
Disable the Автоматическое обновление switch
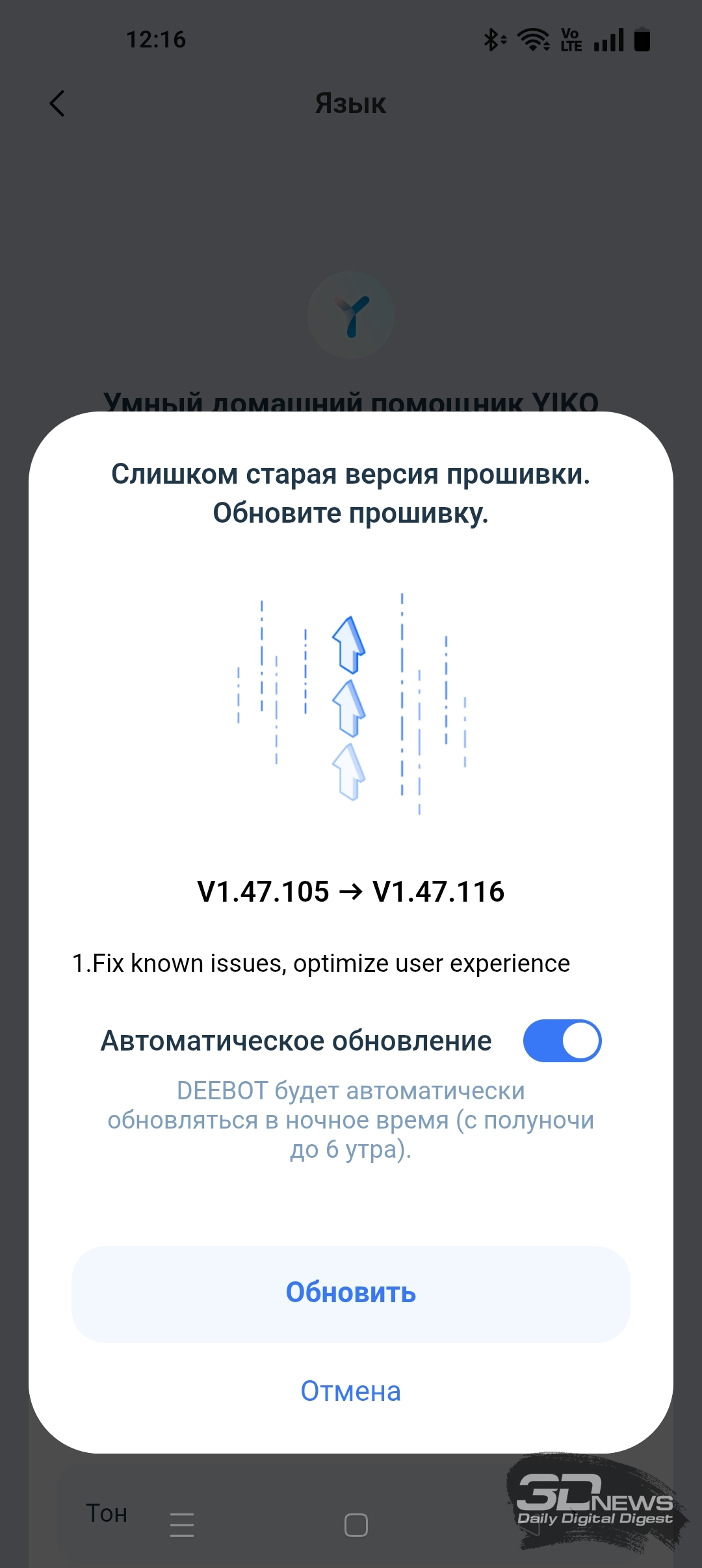[562, 1041]
